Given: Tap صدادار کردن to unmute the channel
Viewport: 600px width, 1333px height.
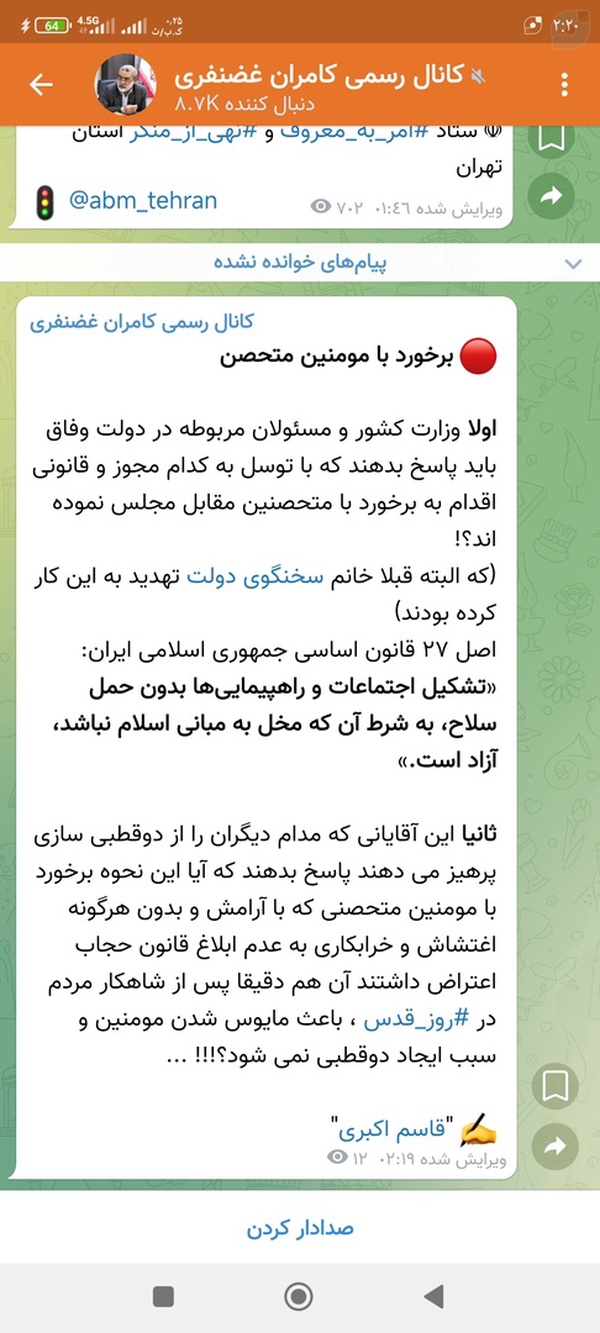Looking at the screenshot, I should [x=300, y=1229].
